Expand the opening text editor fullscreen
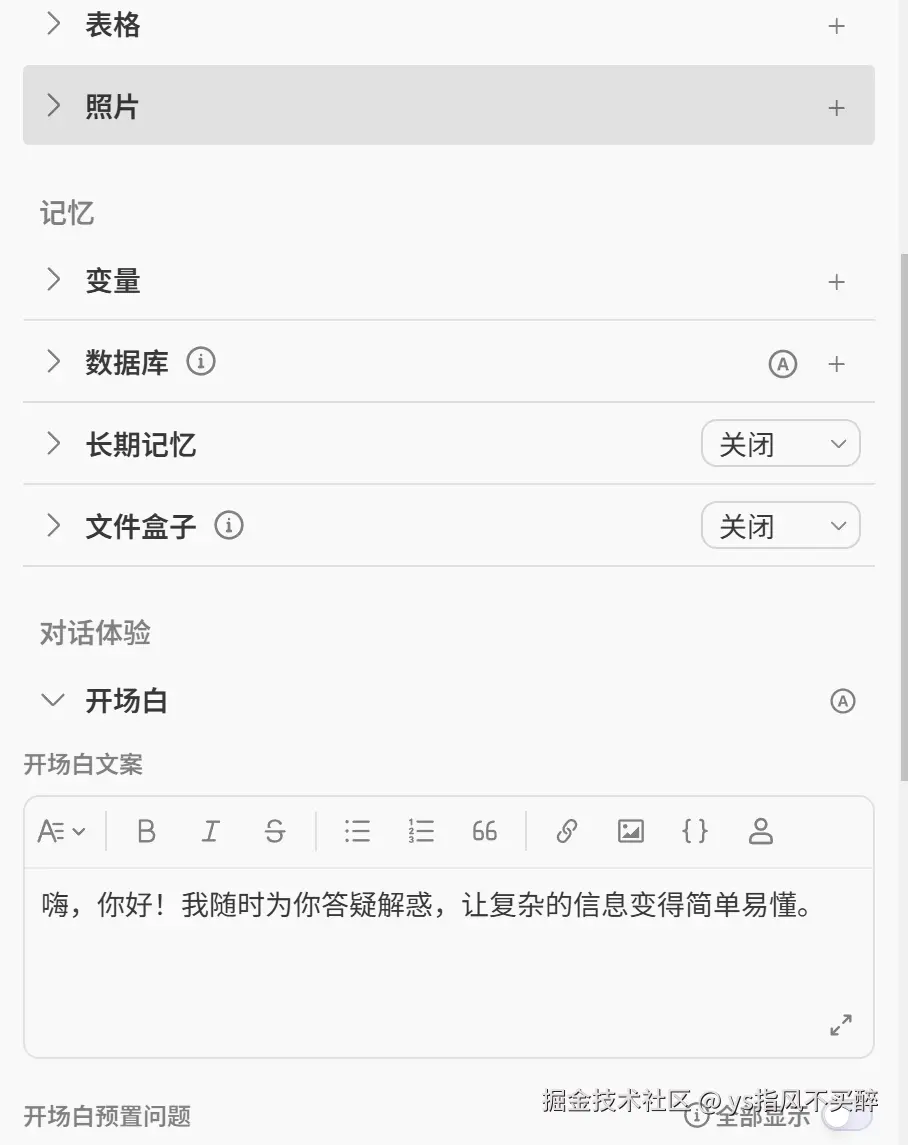Image resolution: width=908 pixels, height=1145 pixels. coord(841,1024)
